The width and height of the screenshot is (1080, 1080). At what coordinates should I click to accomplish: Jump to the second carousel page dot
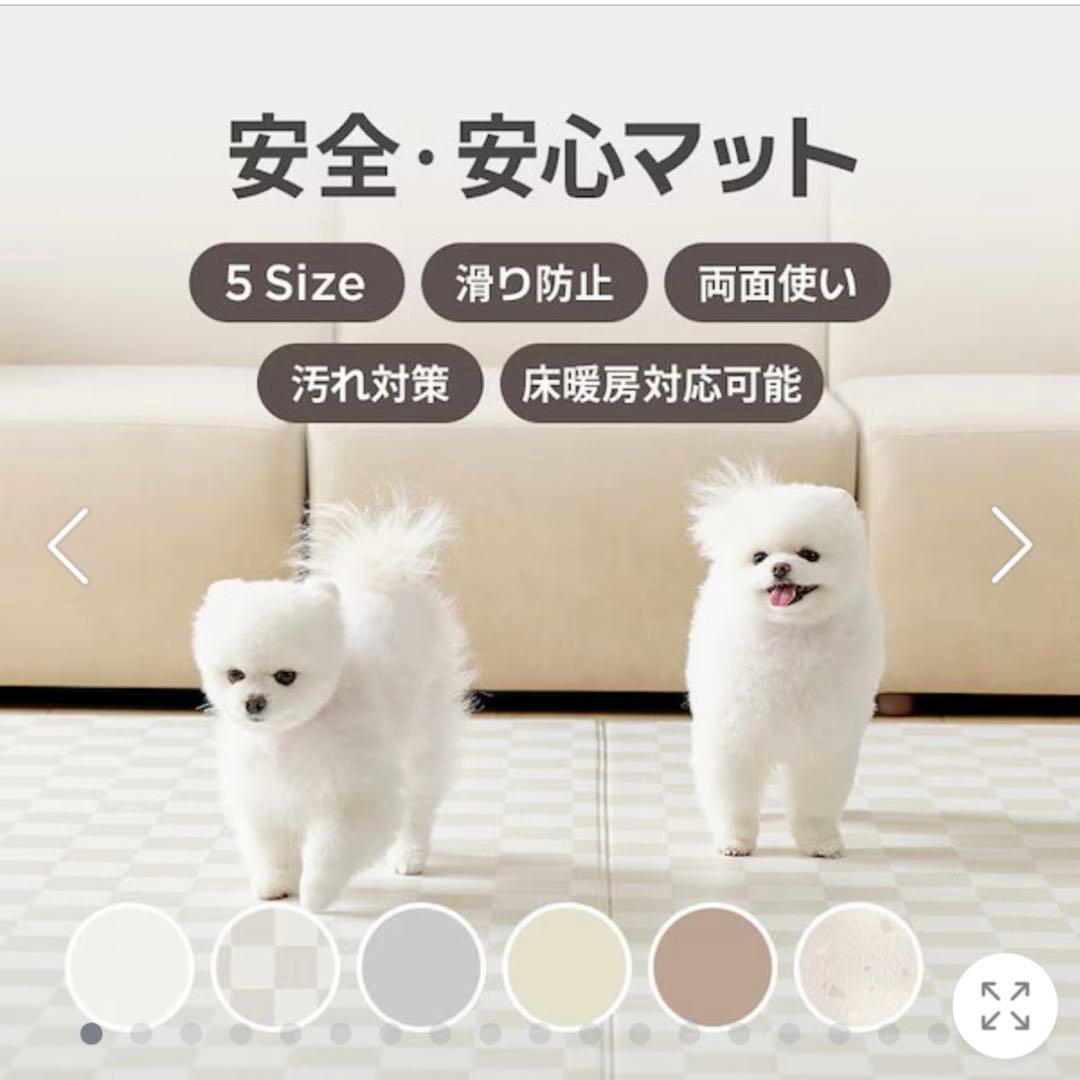[141, 1033]
